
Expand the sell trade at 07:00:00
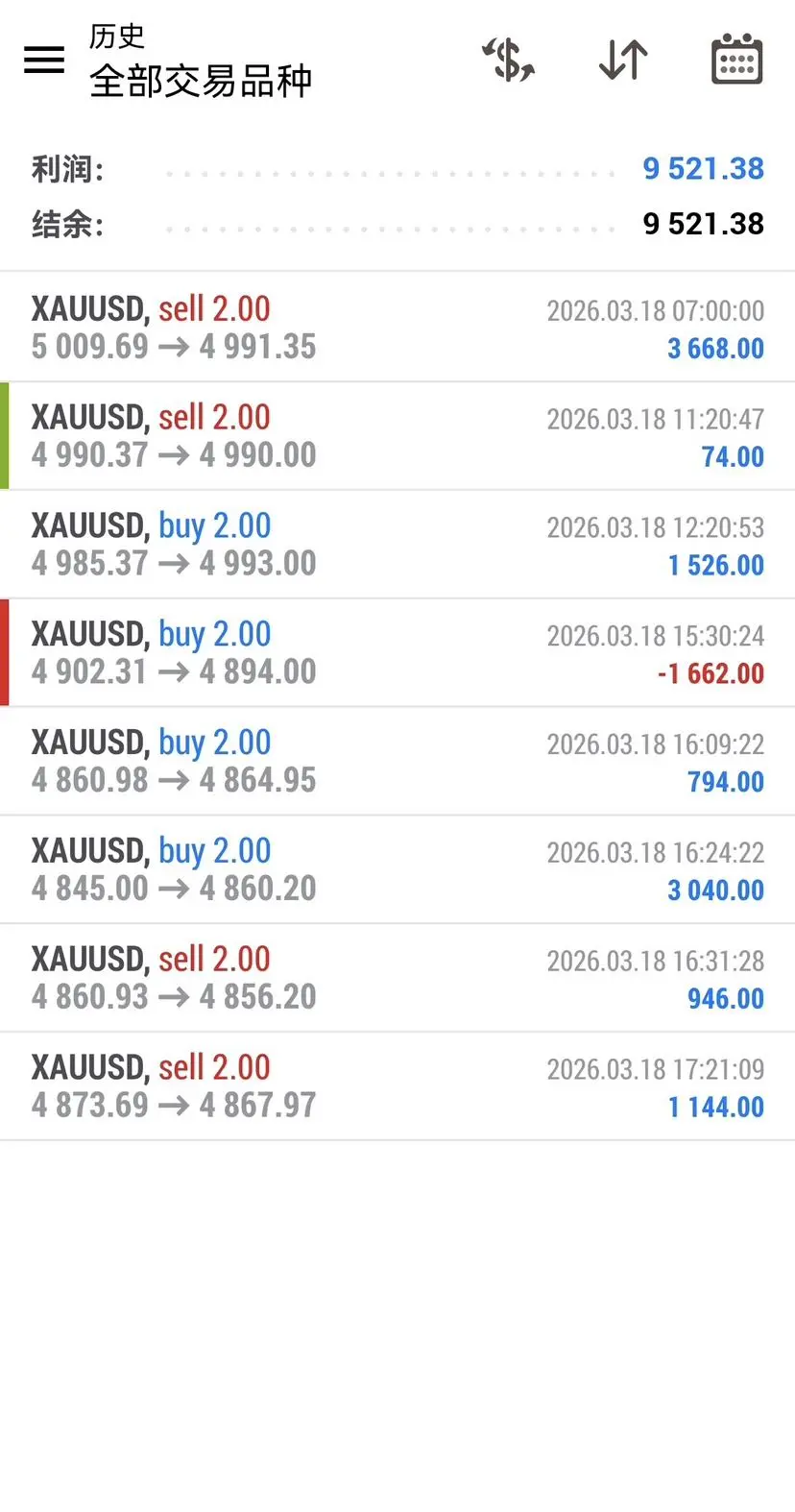pyautogui.click(x=397, y=328)
